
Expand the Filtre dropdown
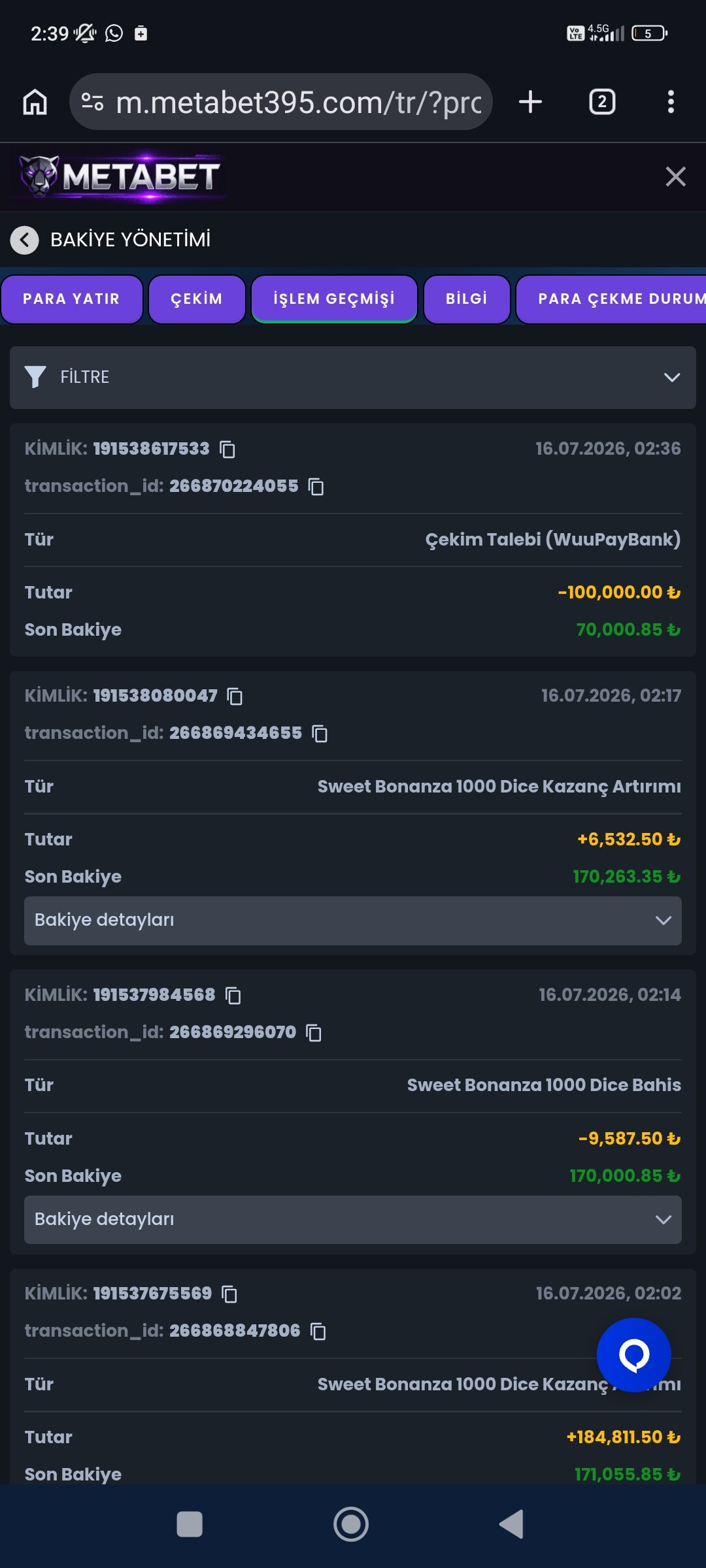click(353, 378)
